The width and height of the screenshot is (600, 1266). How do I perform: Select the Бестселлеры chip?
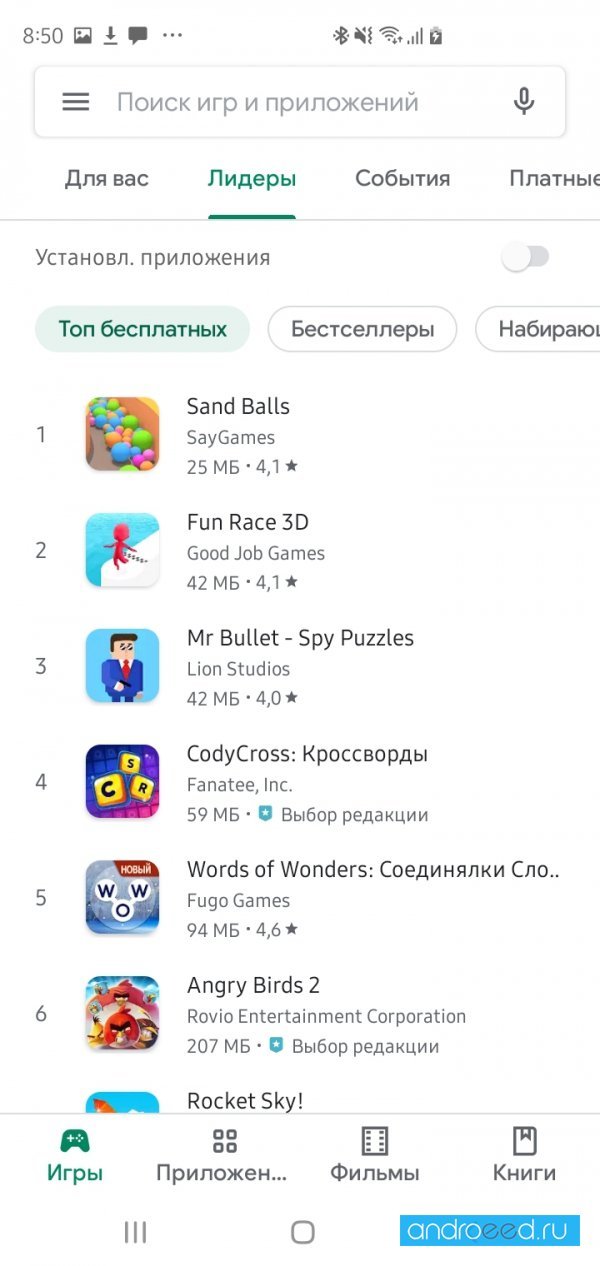362,329
